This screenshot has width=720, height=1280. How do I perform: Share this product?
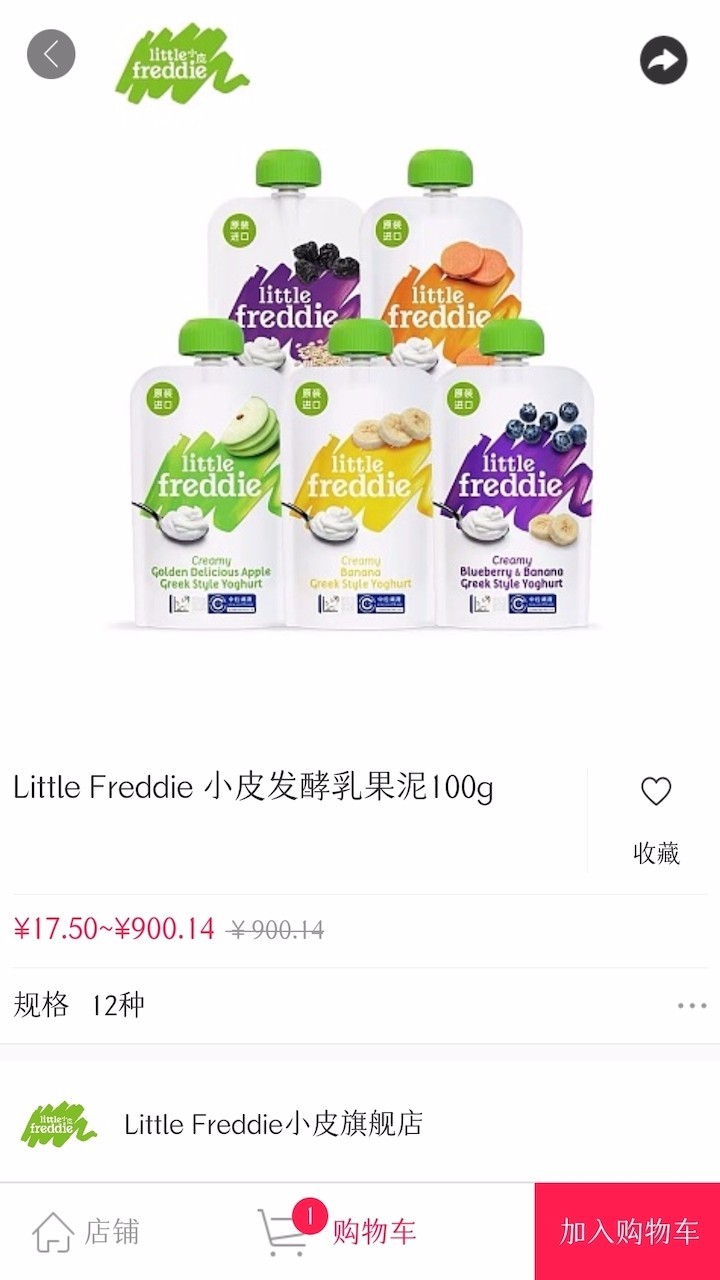coord(664,60)
